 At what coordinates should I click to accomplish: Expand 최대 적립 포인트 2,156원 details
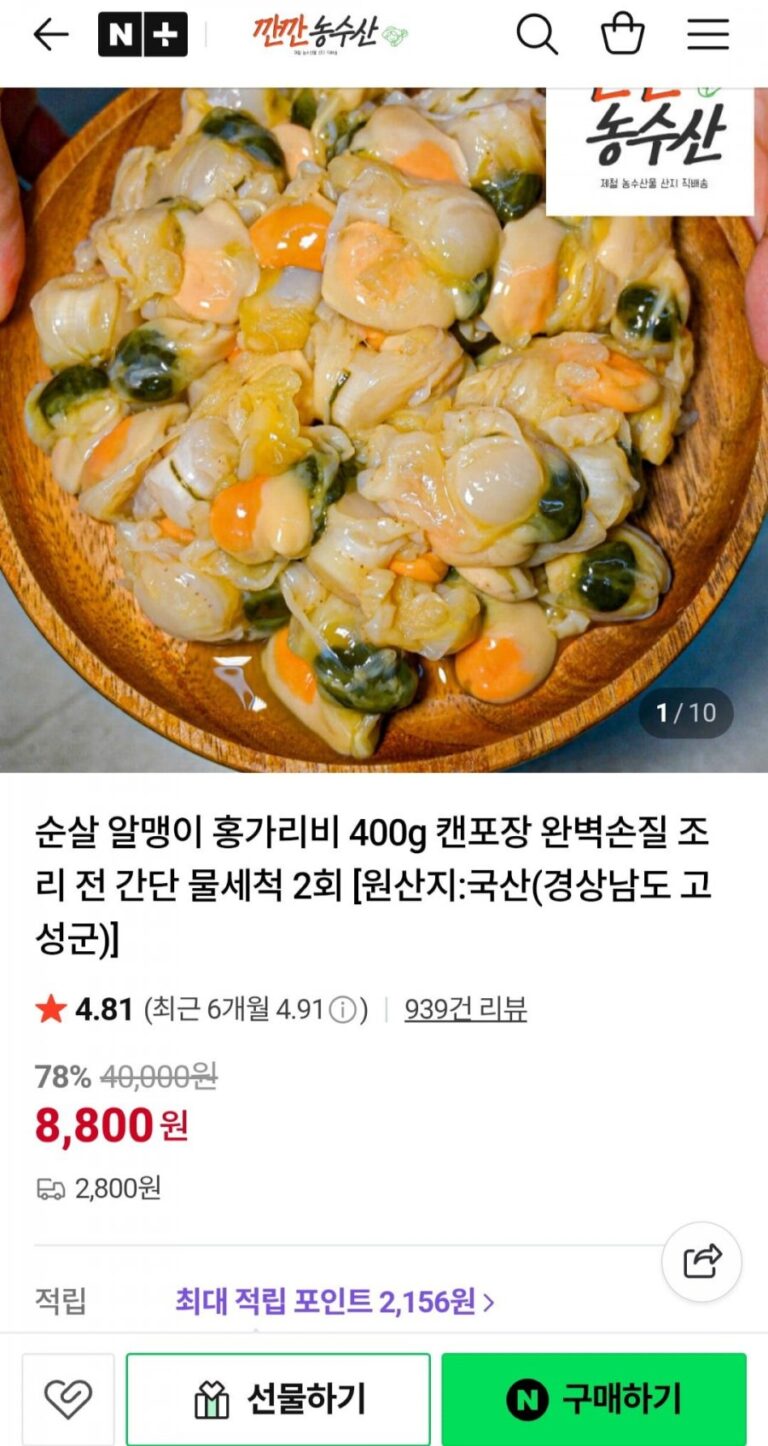(x=335, y=1301)
